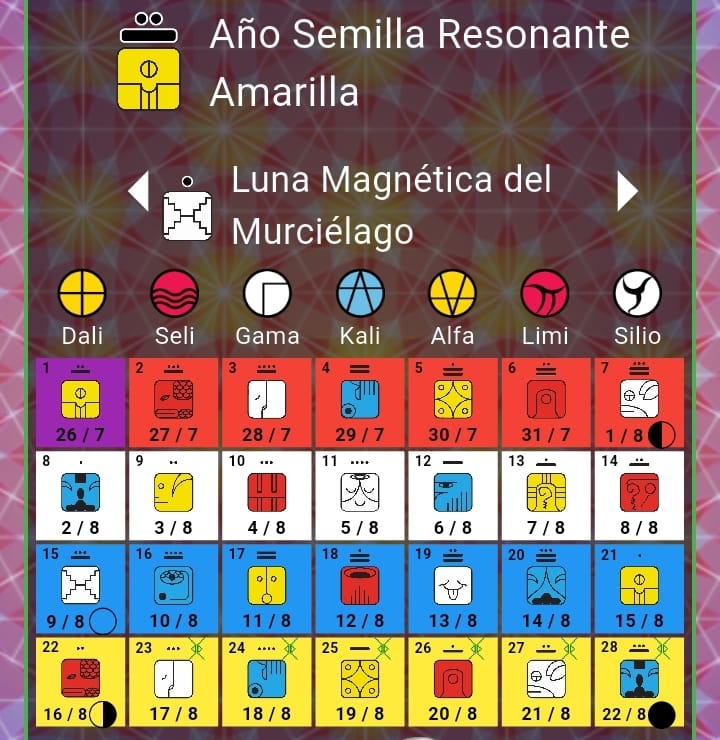Select day 21 dated 15 / 8
The height and width of the screenshot is (740, 720).
click(638, 588)
